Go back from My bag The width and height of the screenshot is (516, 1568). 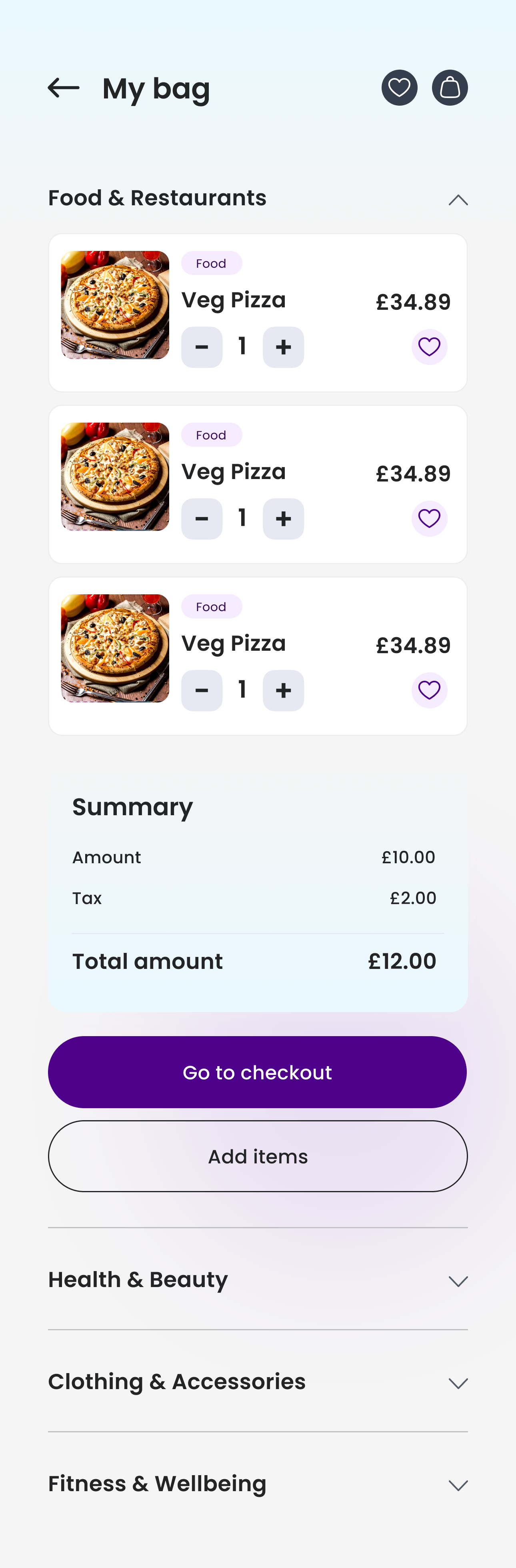pyautogui.click(x=64, y=88)
